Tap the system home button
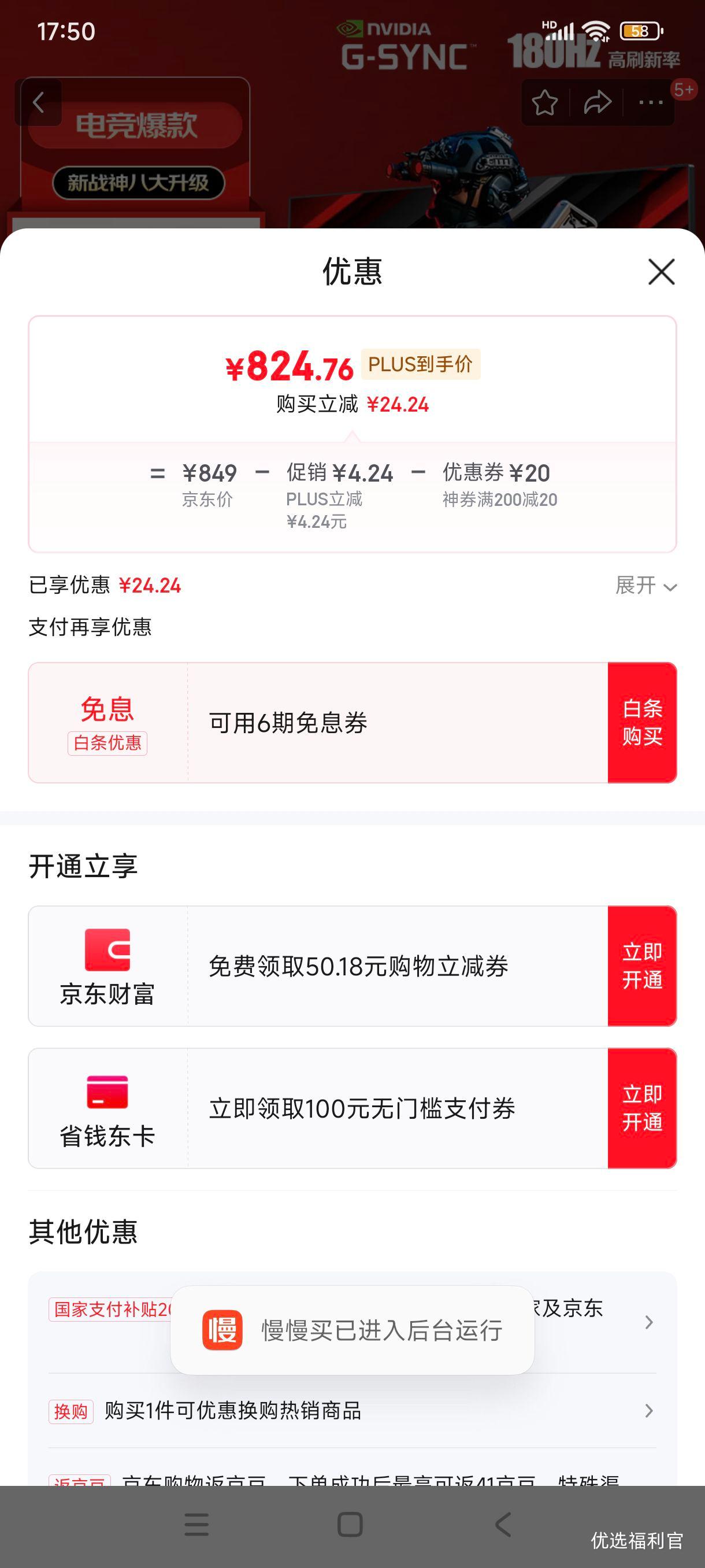 coord(350,1525)
